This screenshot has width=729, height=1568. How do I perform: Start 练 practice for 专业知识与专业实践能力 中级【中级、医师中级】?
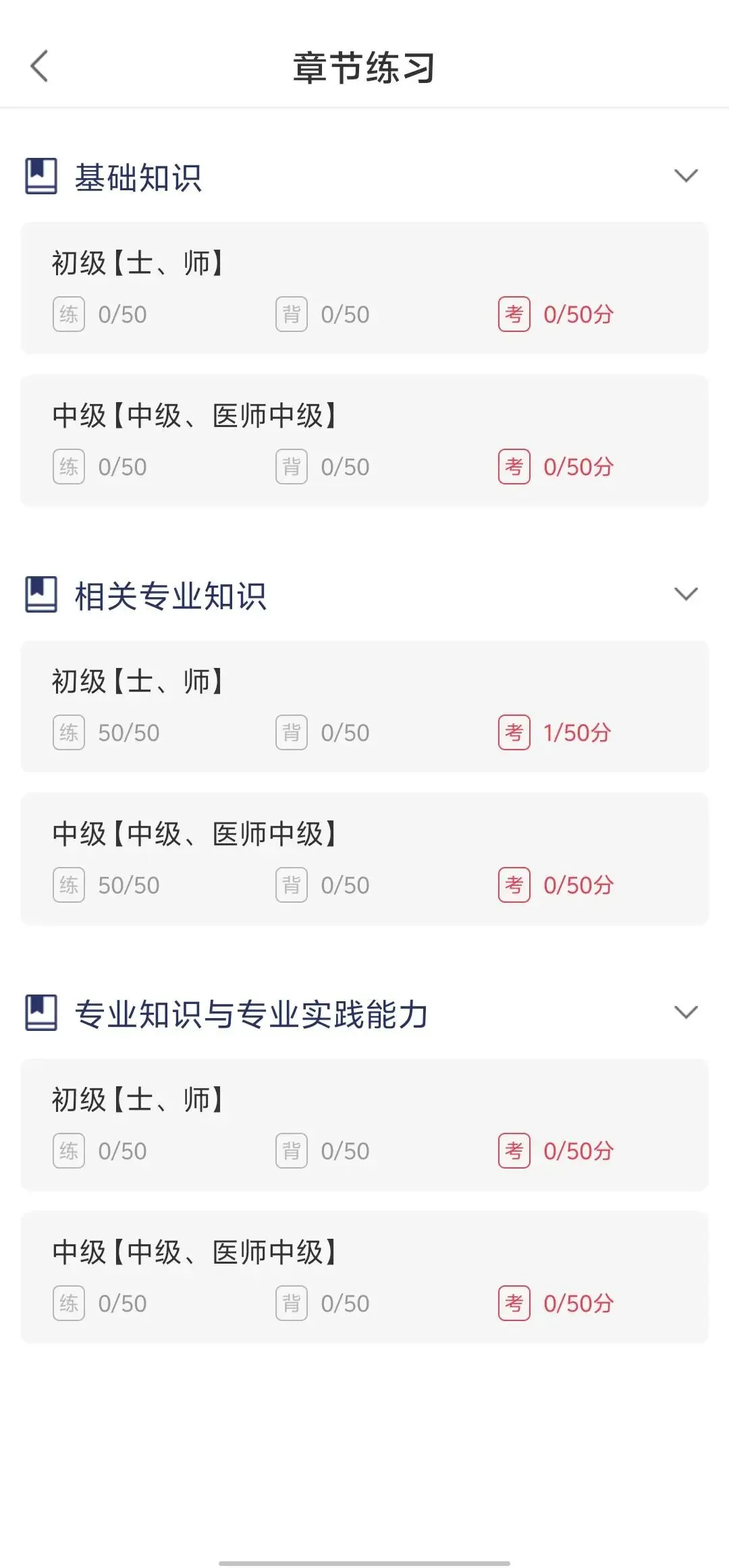tap(101, 1304)
